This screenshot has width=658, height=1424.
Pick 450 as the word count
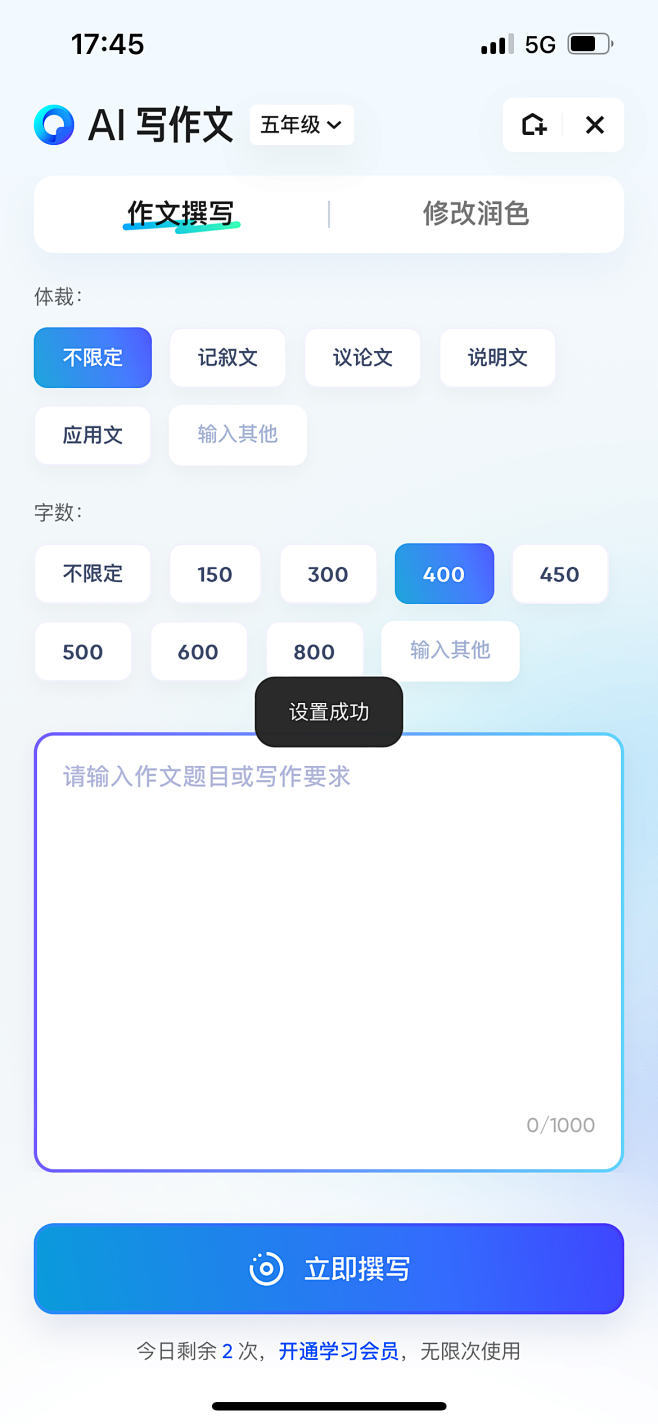[560, 574]
